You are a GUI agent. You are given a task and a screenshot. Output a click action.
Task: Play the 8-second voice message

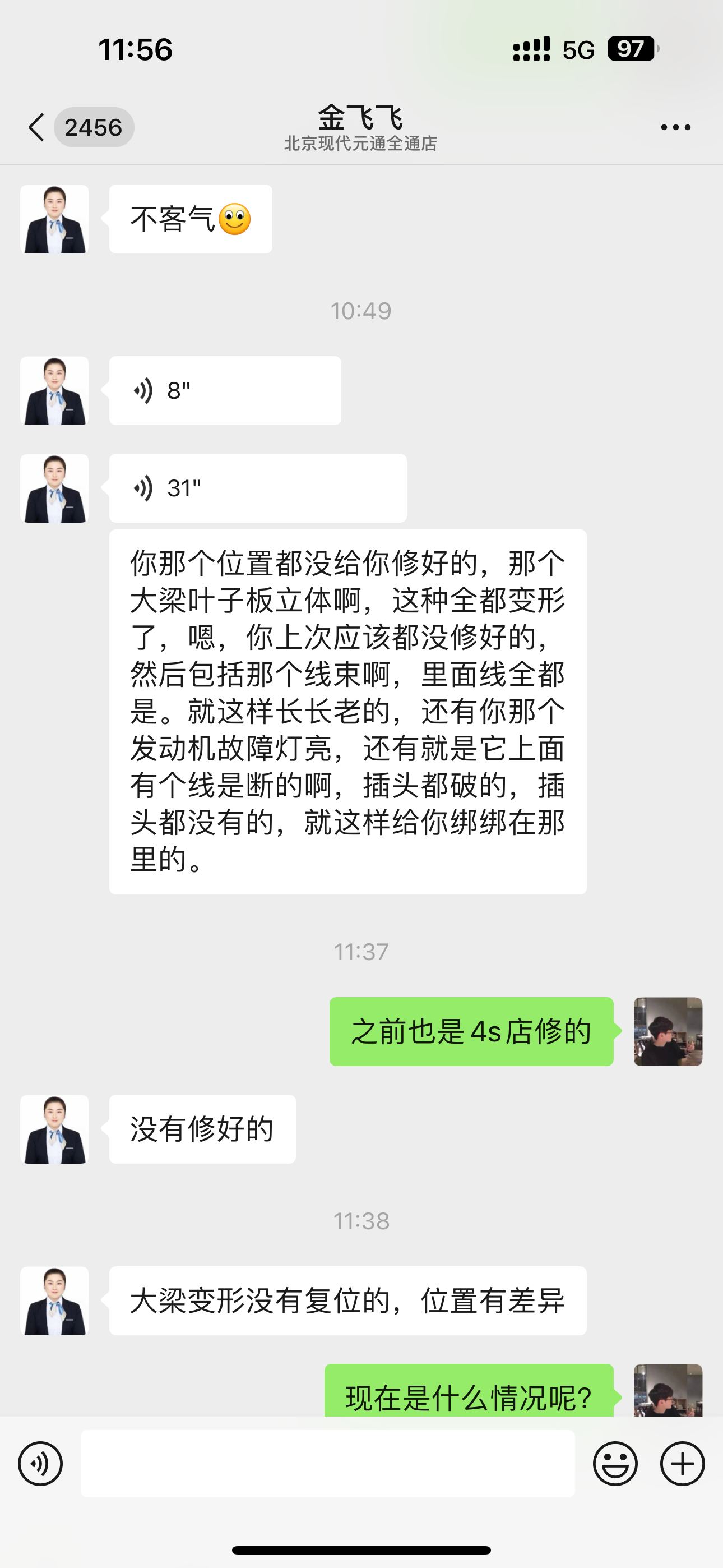tap(225, 391)
